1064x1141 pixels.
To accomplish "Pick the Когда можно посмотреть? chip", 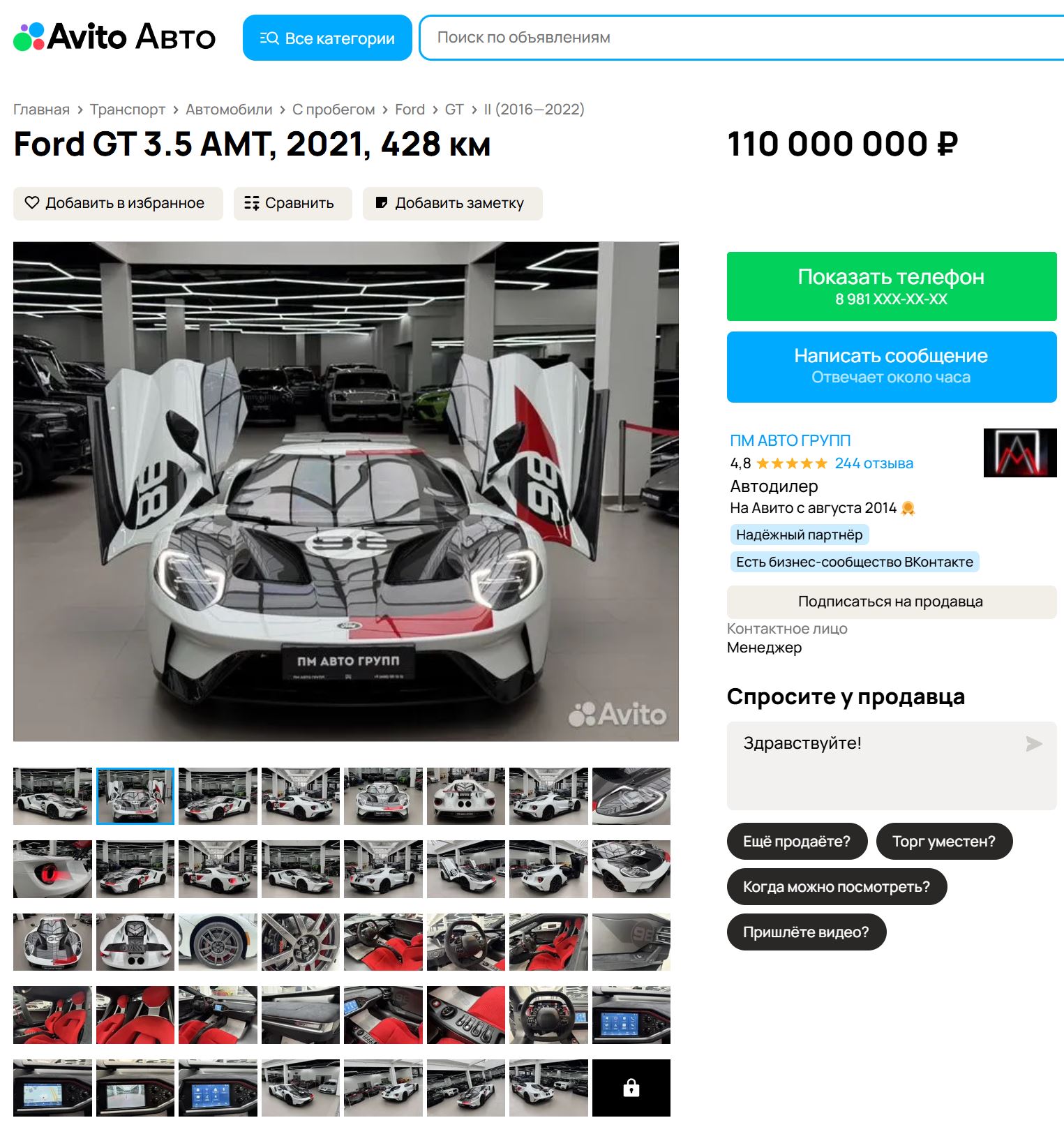I will (x=836, y=887).
